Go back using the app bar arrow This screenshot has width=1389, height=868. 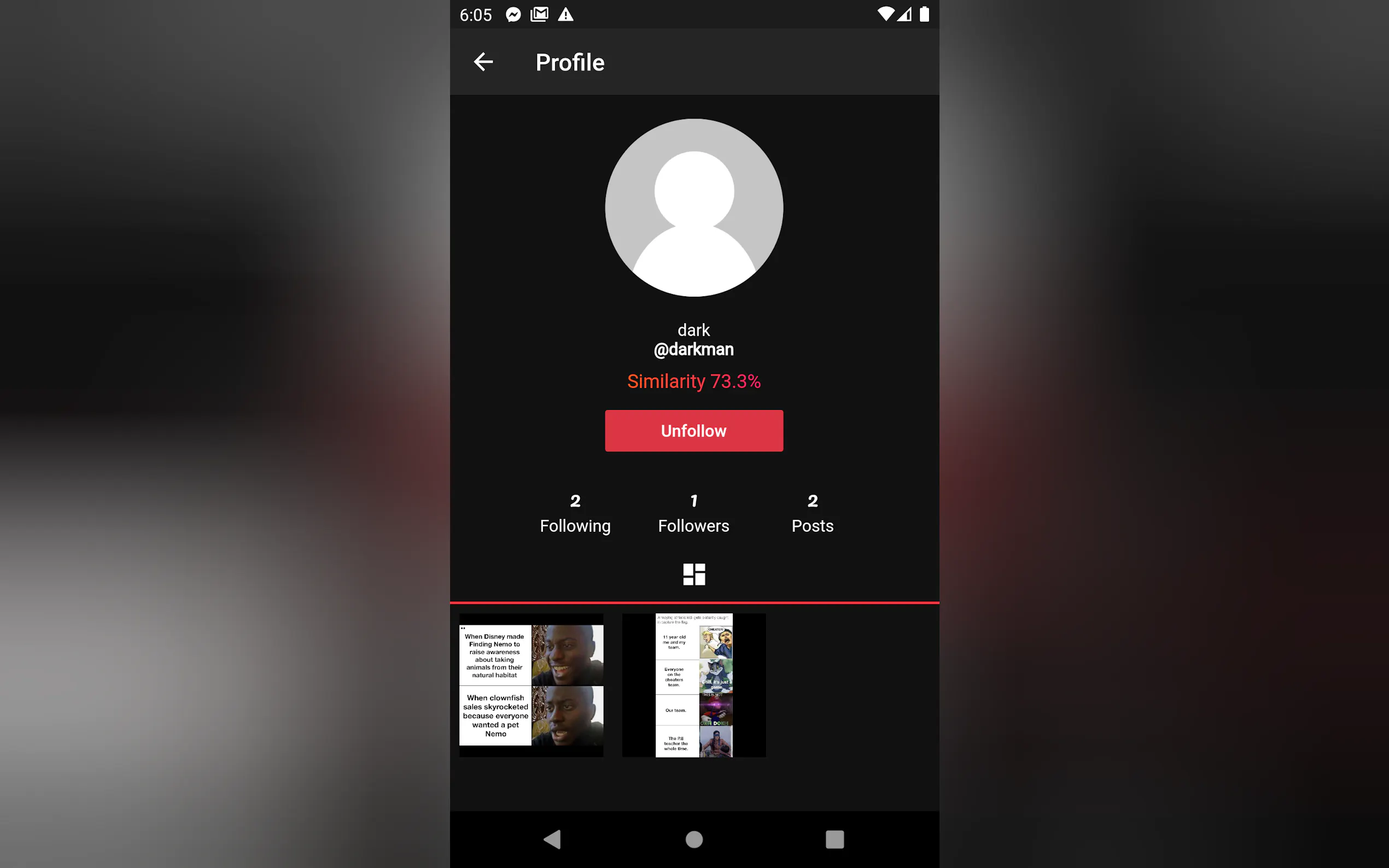pyautogui.click(x=483, y=62)
